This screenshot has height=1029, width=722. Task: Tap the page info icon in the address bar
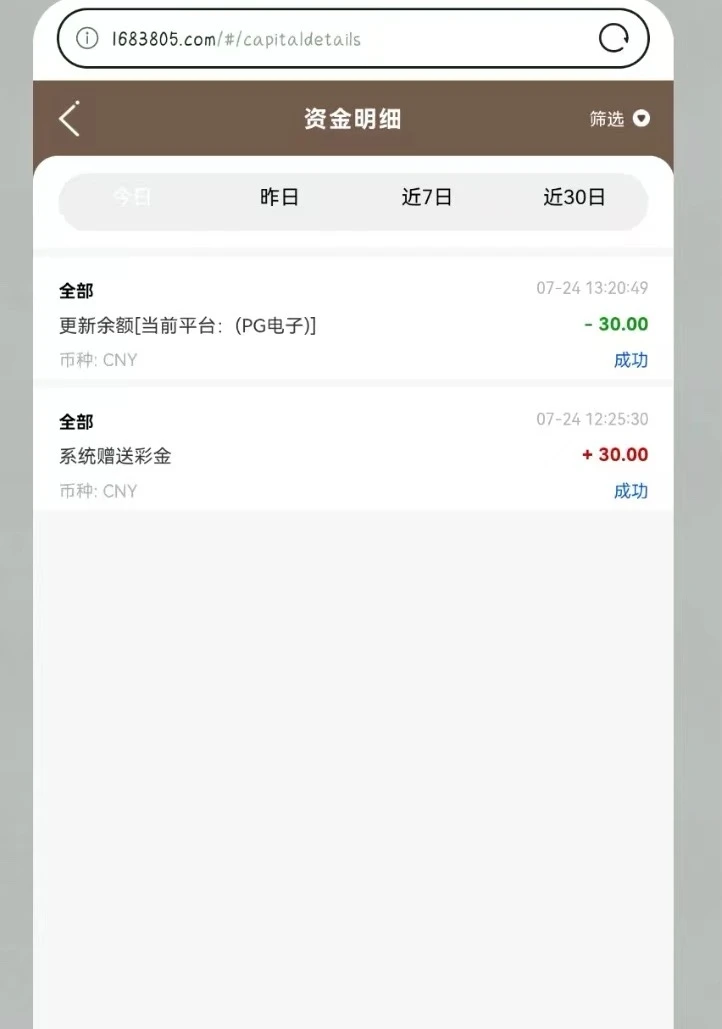point(83,38)
